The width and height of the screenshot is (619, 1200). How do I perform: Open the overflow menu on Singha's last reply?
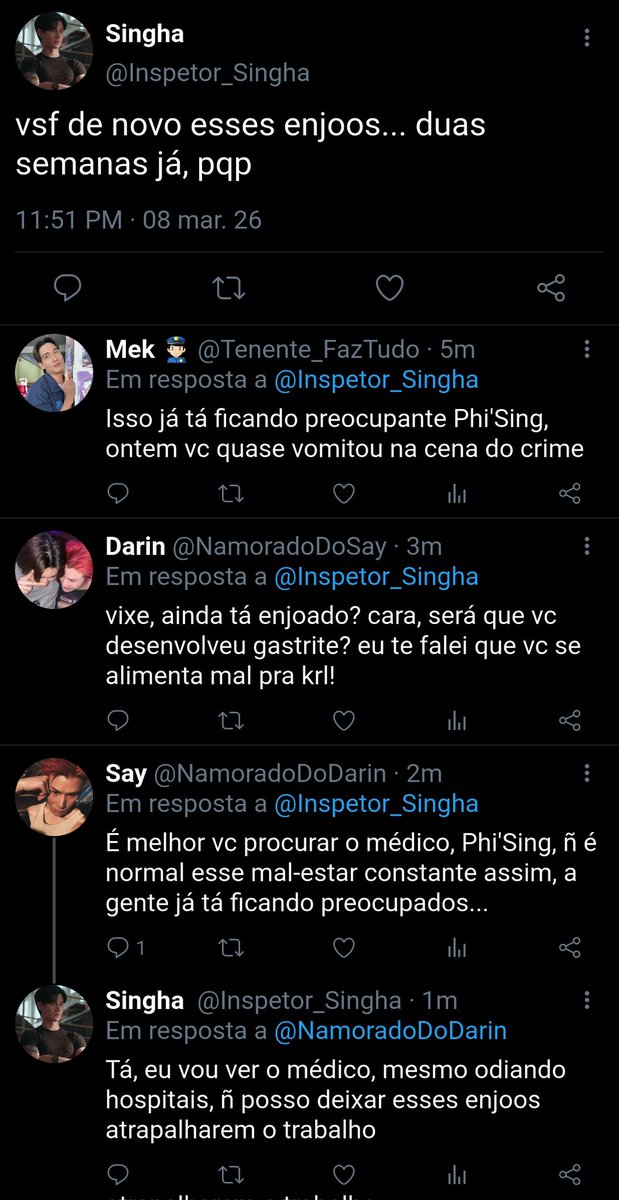[x=587, y=1000]
